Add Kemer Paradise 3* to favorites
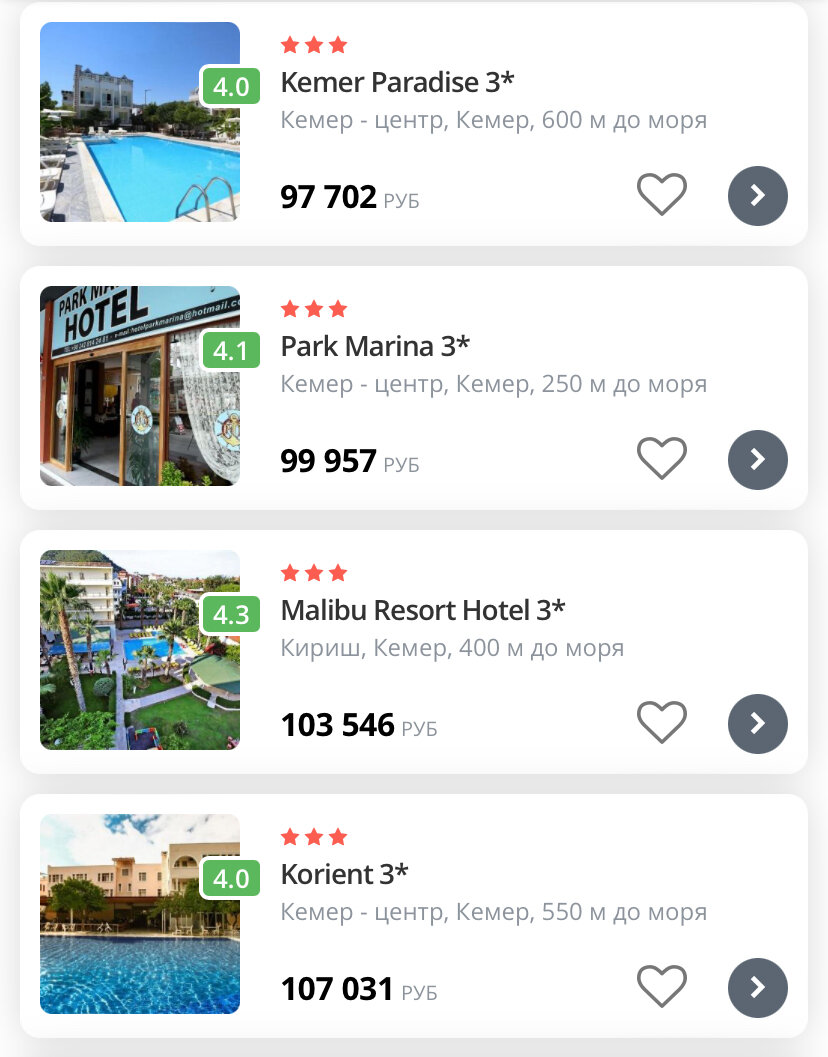 (x=662, y=194)
